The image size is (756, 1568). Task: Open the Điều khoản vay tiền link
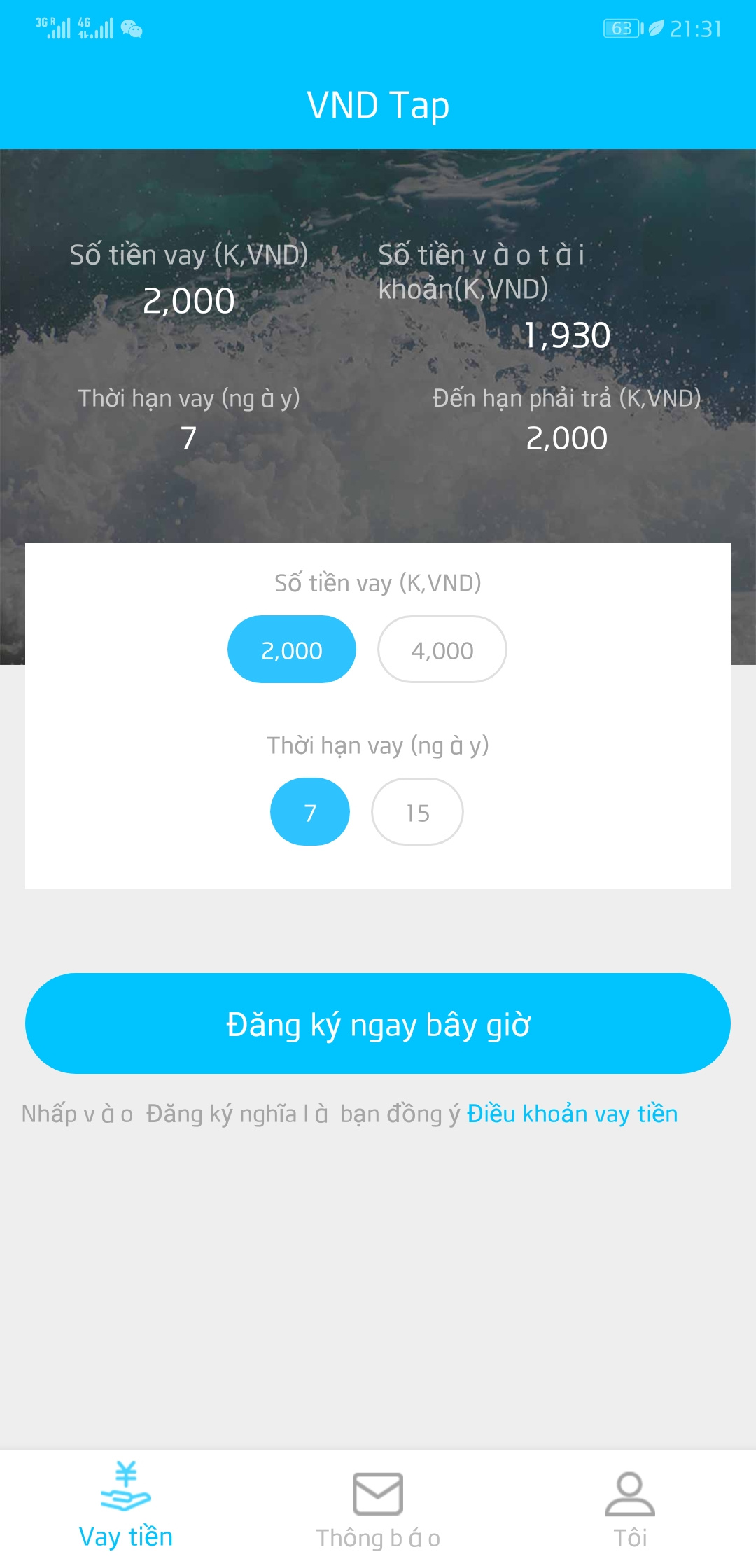coord(572,1114)
